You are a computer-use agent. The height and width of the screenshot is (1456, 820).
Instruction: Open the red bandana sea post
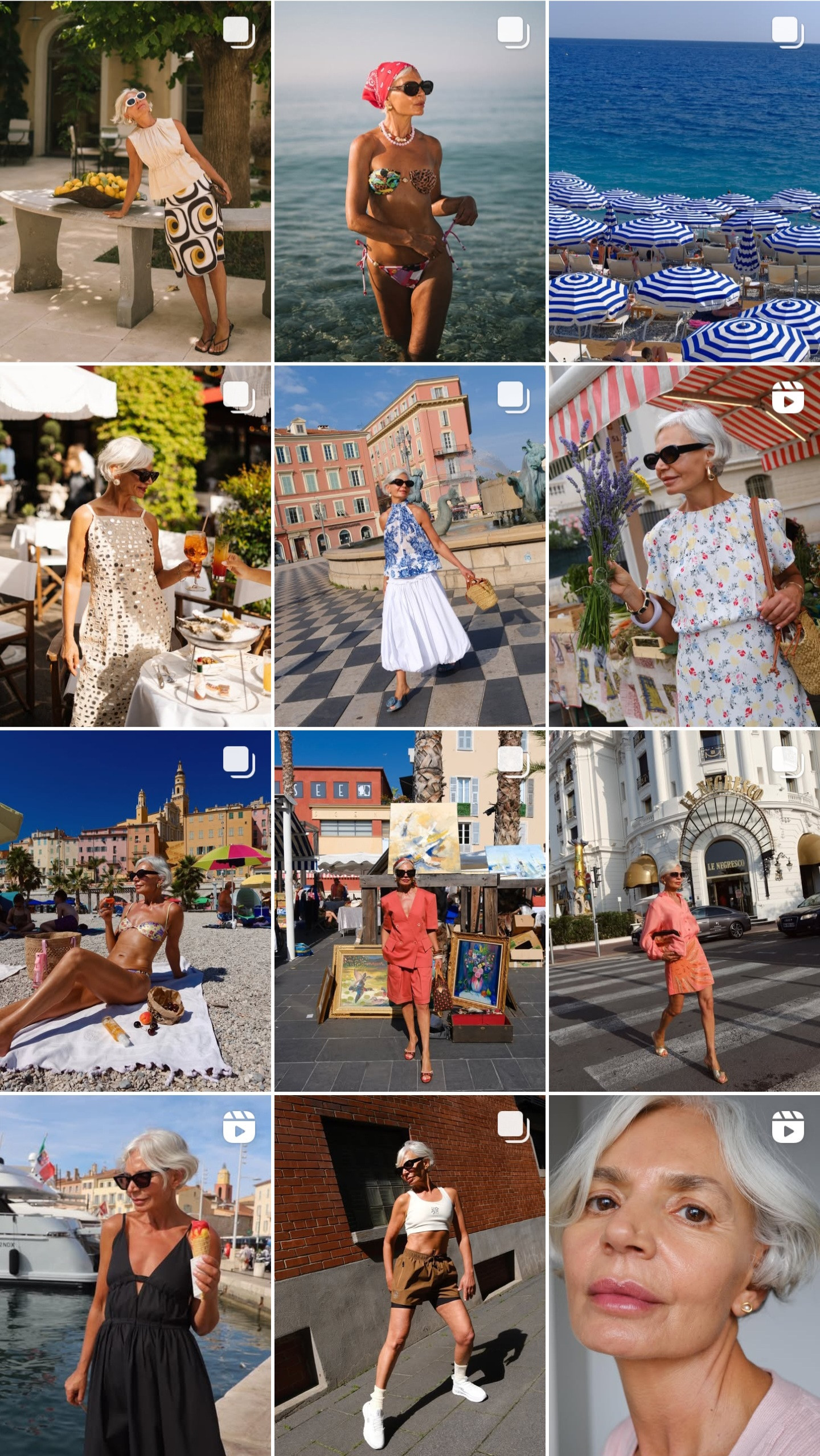coord(409,181)
